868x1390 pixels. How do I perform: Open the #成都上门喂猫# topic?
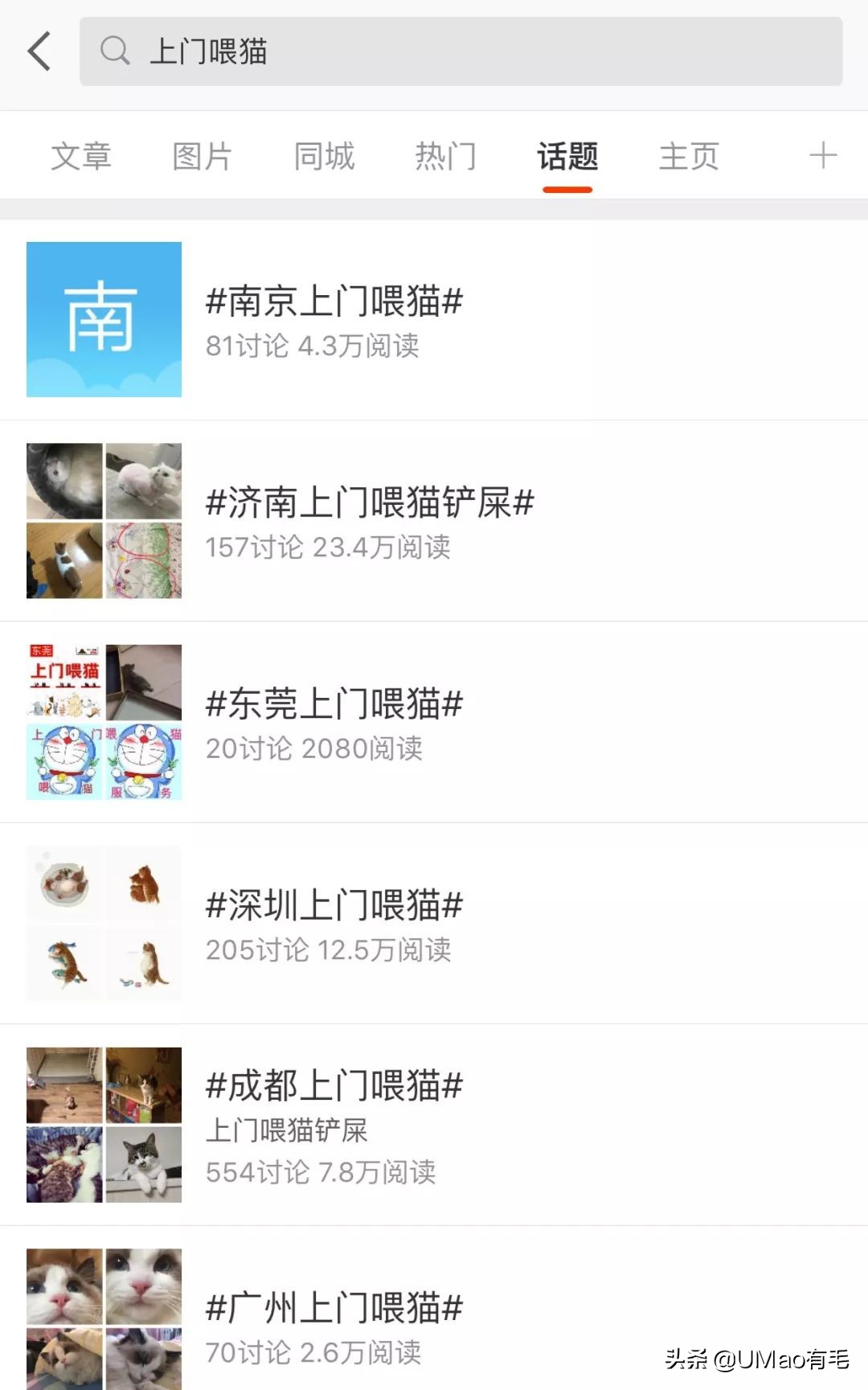[335, 1085]
